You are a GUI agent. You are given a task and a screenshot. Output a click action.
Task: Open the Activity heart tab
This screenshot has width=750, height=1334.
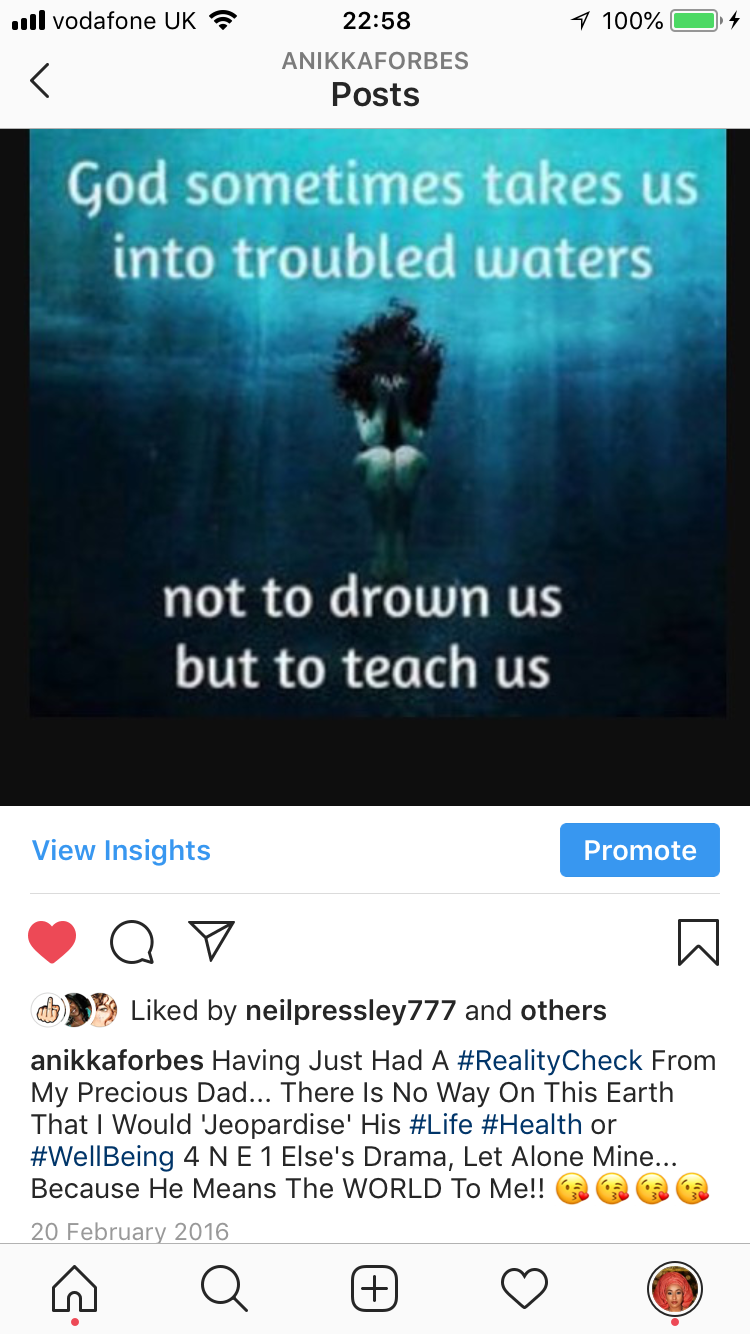point(525,1288)
